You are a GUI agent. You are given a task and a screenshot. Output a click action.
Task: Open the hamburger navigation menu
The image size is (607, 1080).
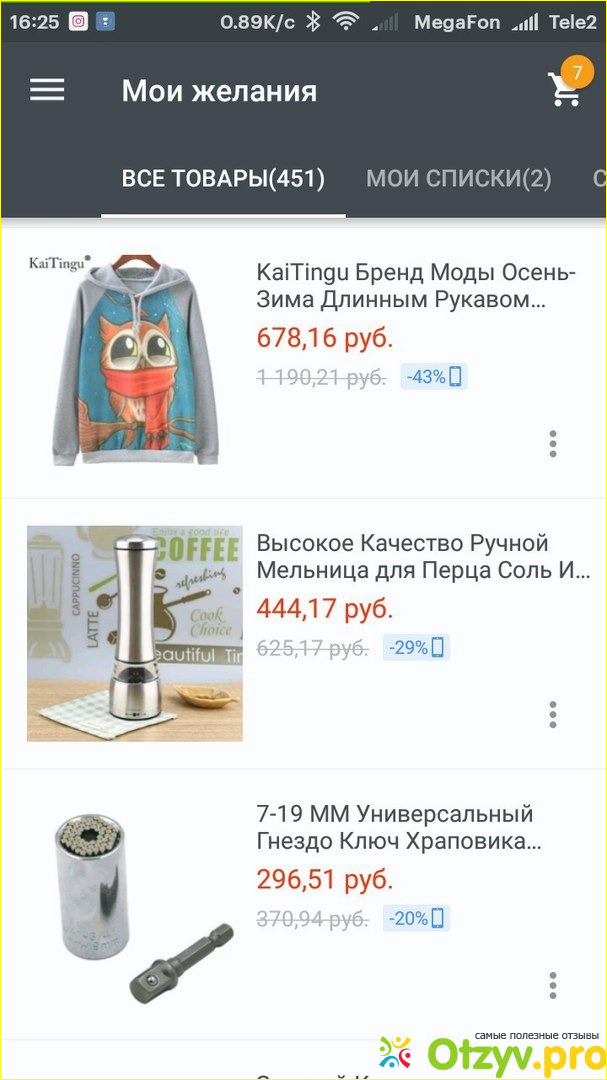click(47, 90)
